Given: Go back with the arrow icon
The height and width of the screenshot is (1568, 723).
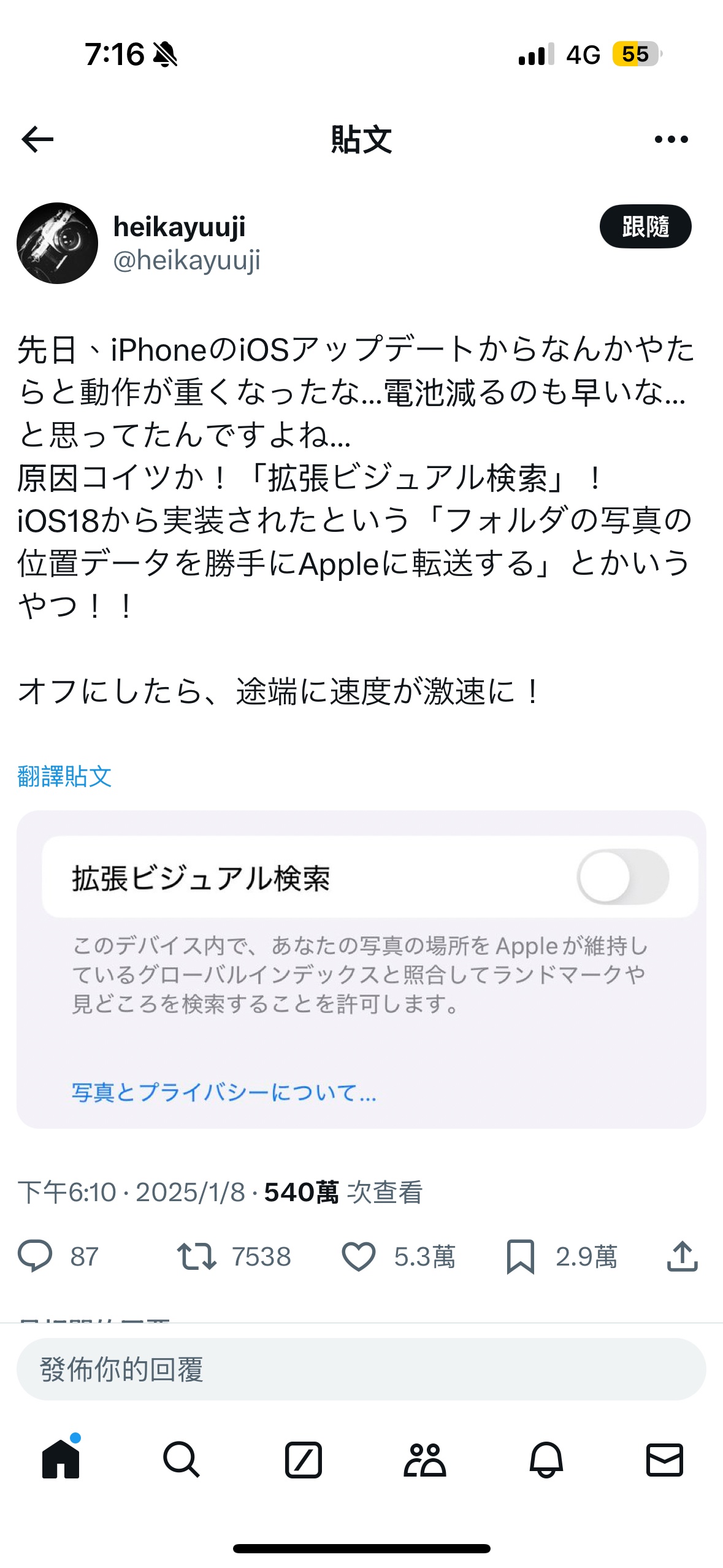Looking at the screenshot, I should 37,139.
